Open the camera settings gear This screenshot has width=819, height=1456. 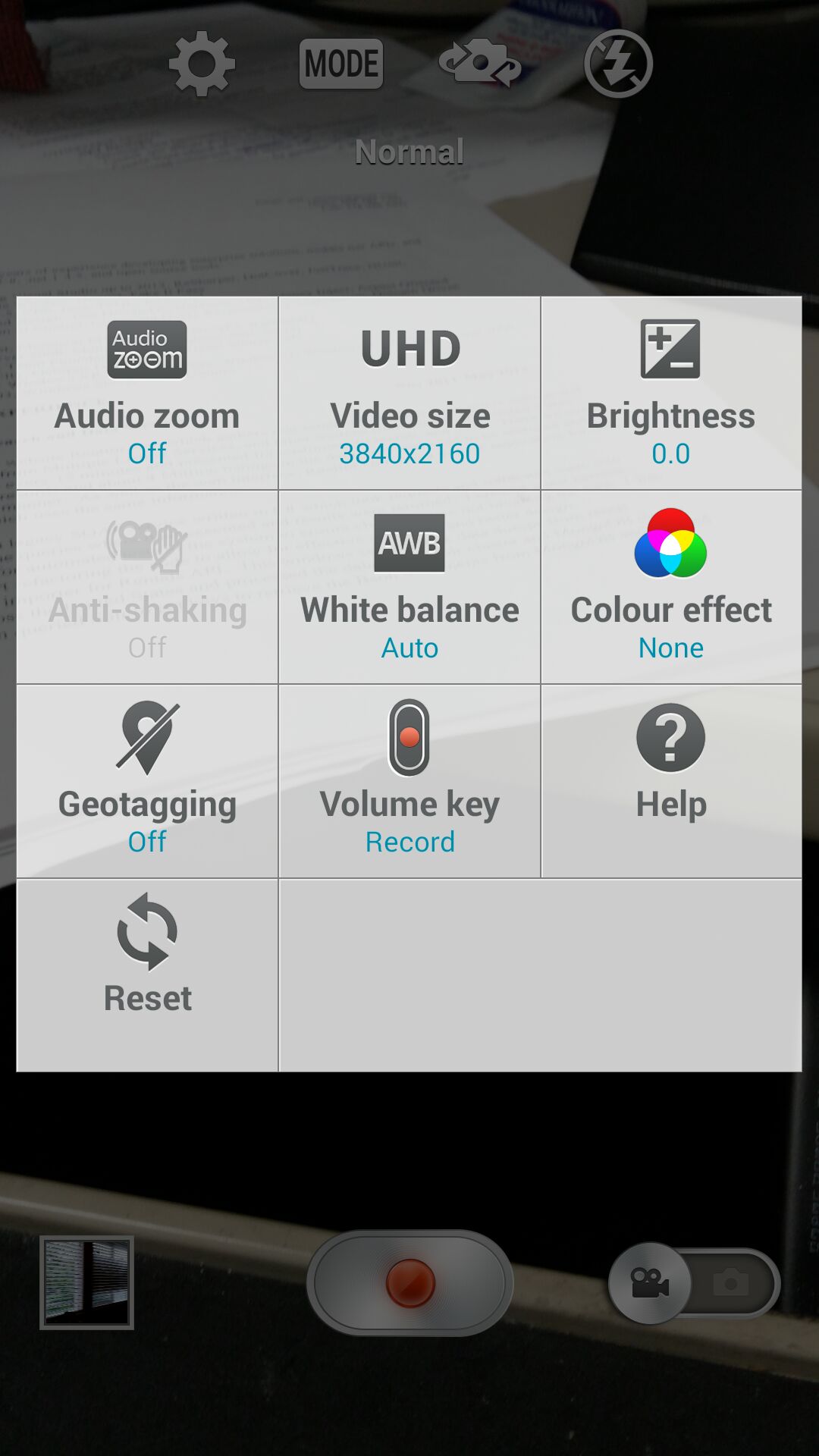point(202,64)
